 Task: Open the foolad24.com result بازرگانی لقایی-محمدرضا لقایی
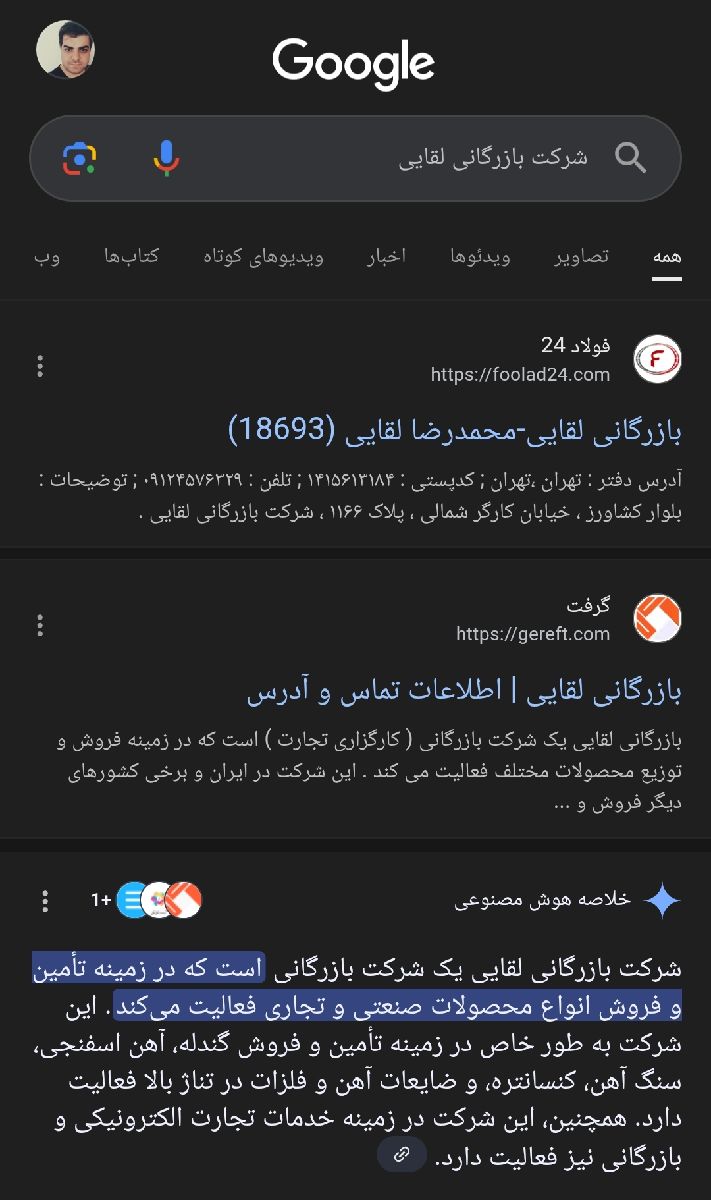click(x=455, y=430)
